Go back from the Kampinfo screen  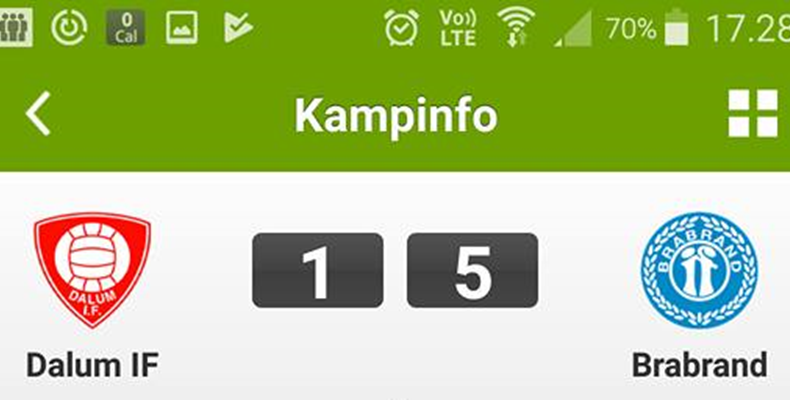coord(38,115)
